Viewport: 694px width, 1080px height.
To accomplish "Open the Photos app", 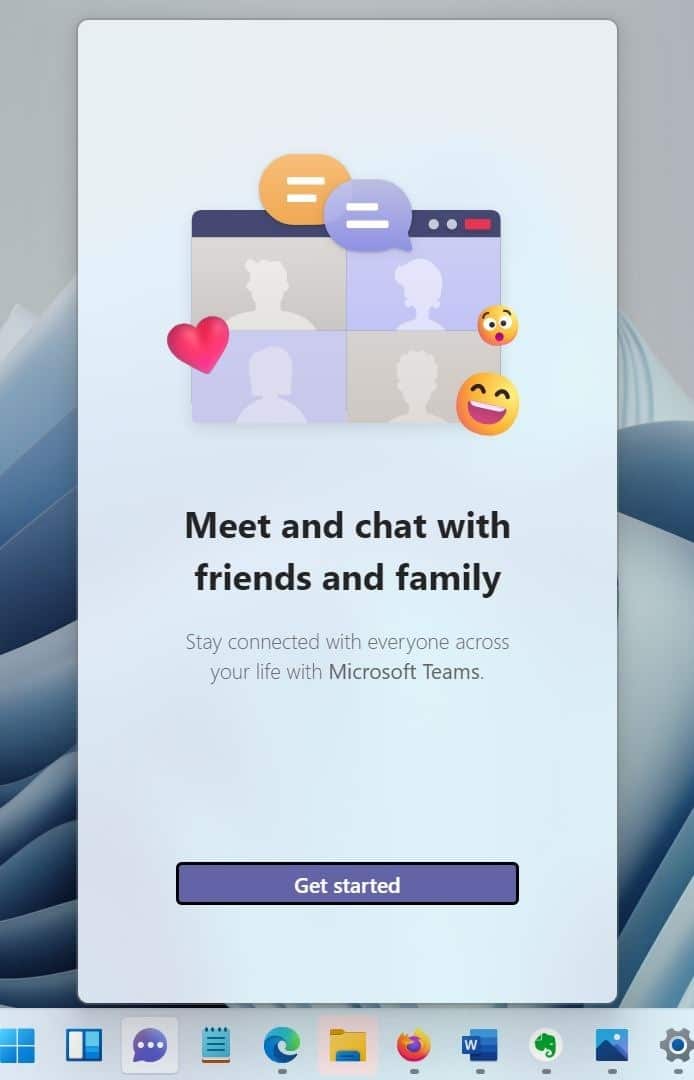I will (611, 1046).
